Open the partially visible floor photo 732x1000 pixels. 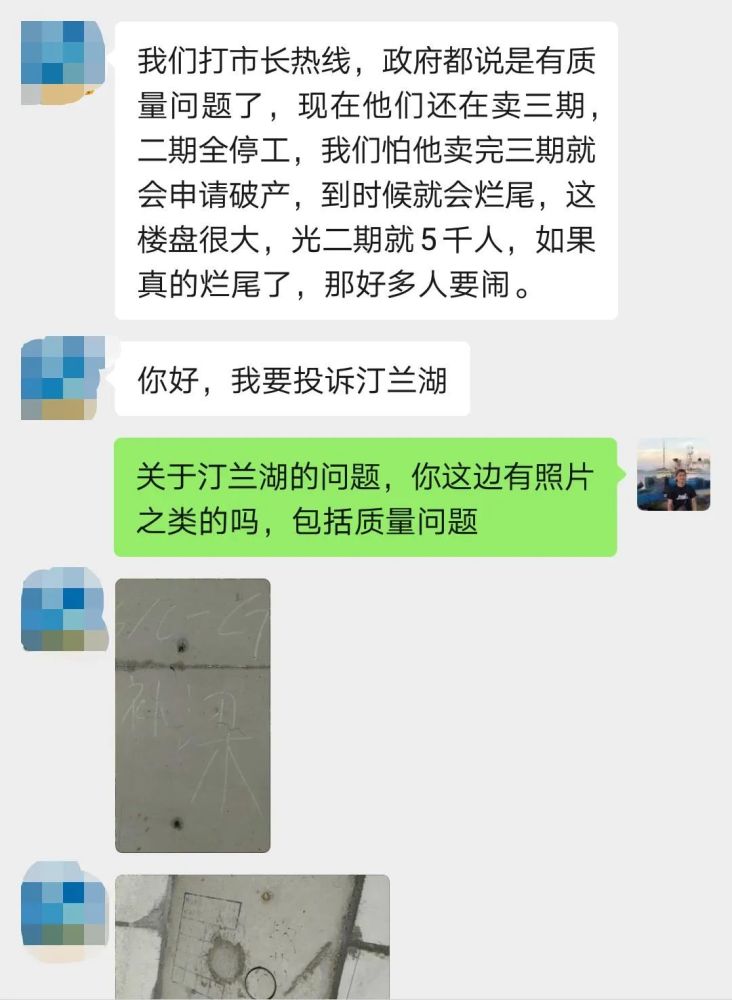(x=252, y=937)
